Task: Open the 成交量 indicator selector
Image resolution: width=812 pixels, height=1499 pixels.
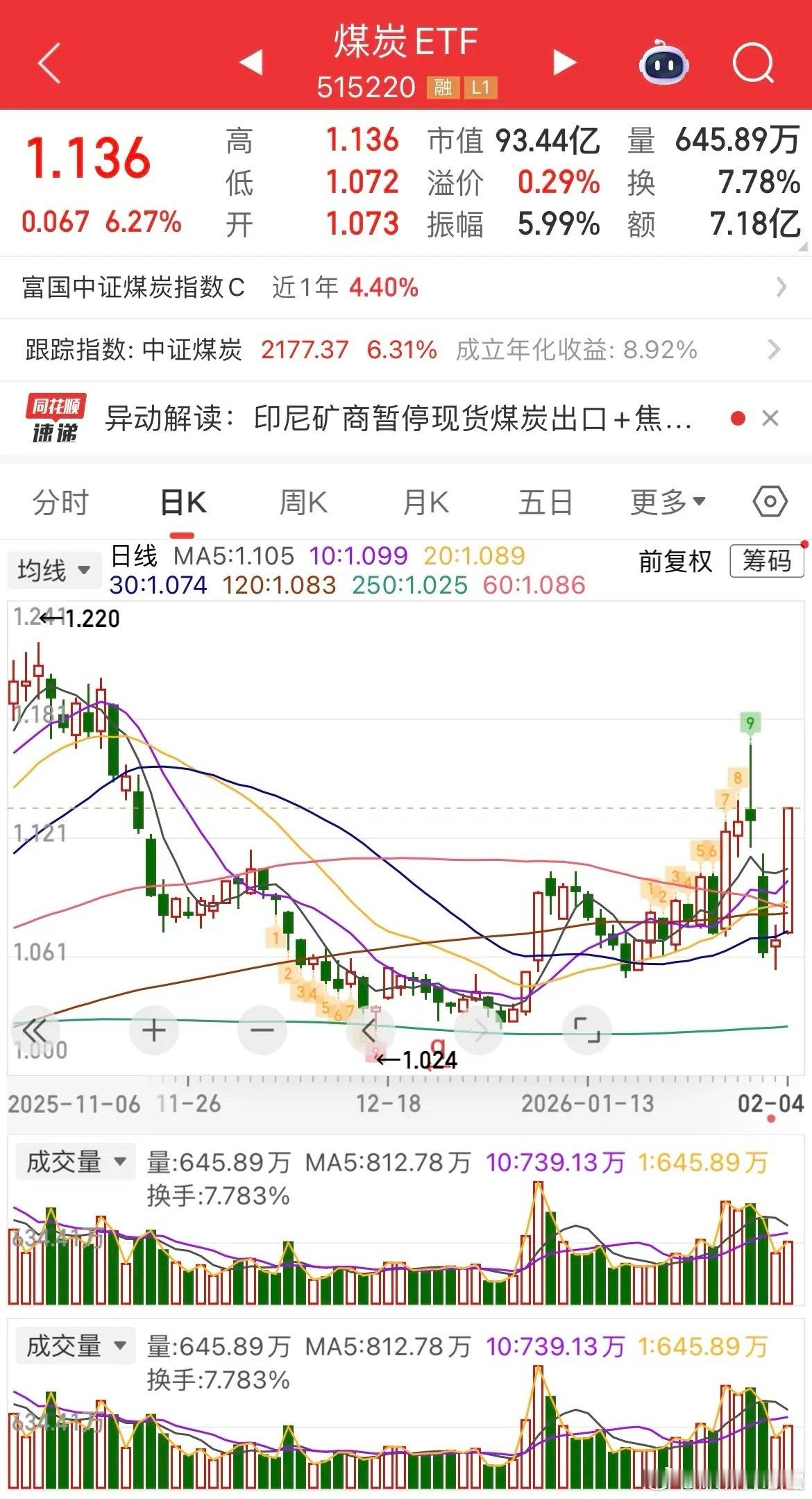Action: (x=75, y=1160)
